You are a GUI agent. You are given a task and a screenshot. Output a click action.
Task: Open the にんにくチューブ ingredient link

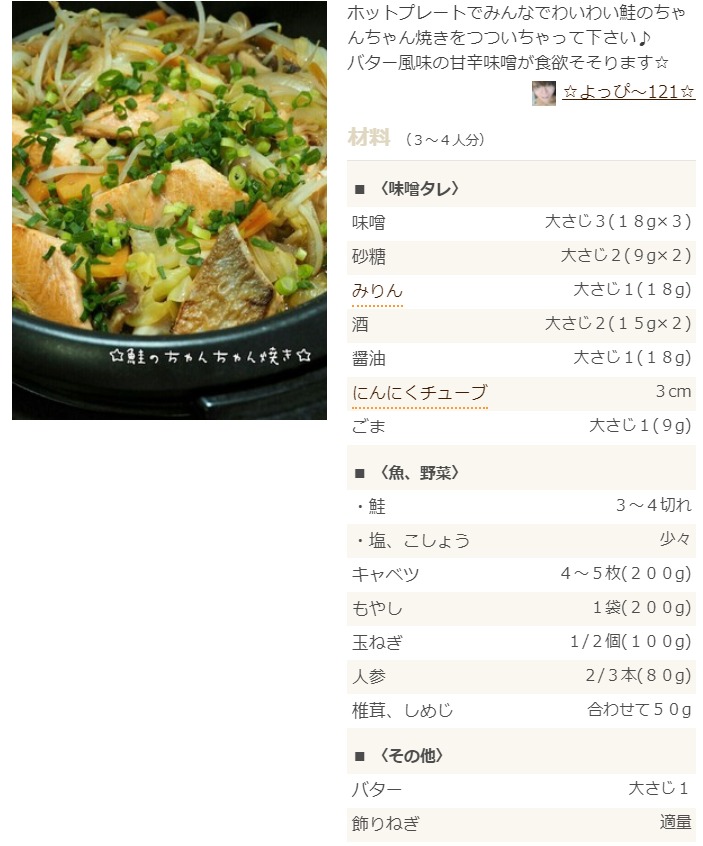pyautogui.click(x=419, y=393)
